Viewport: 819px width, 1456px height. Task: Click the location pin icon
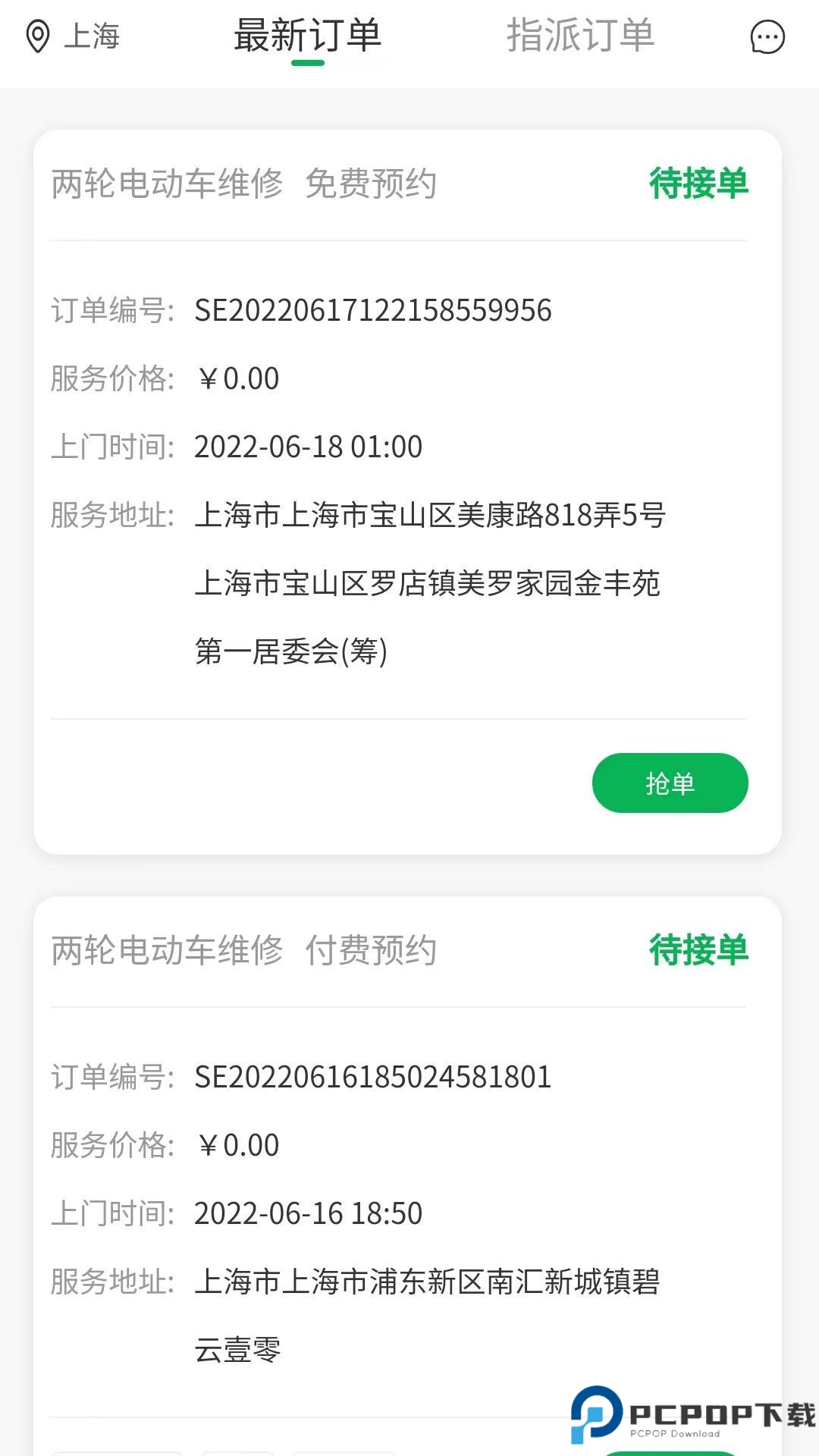pyautogui.click(x=36, y=36)
